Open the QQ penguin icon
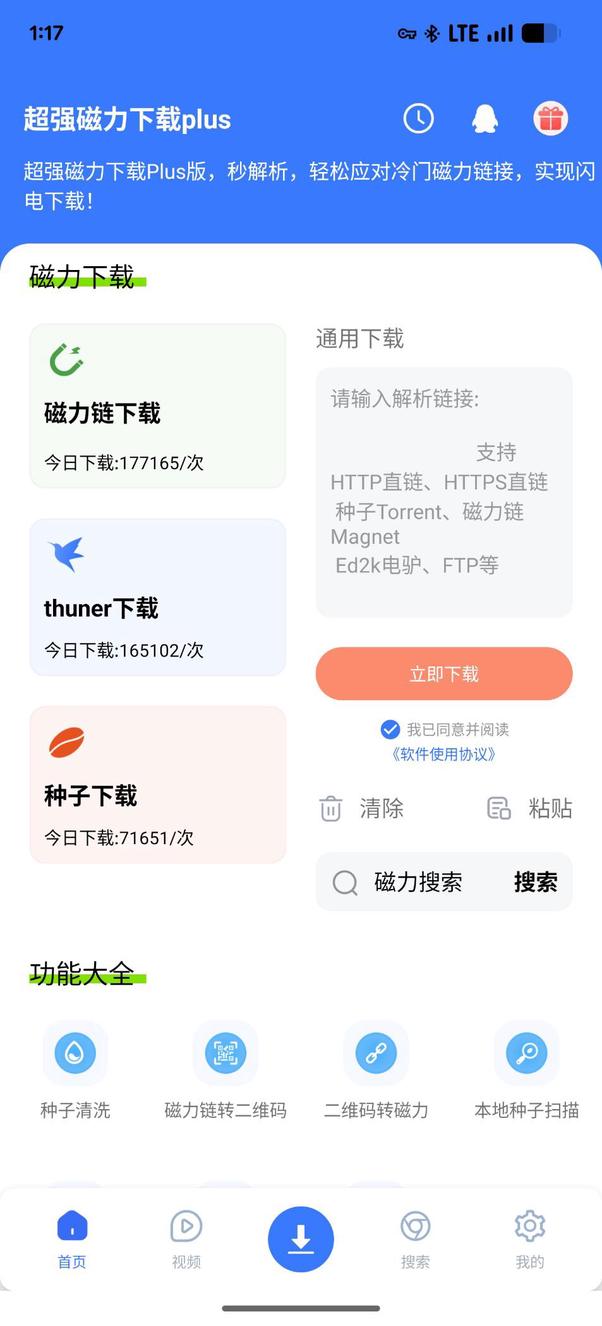The image size is (602, 1326). tap(485, 119)
